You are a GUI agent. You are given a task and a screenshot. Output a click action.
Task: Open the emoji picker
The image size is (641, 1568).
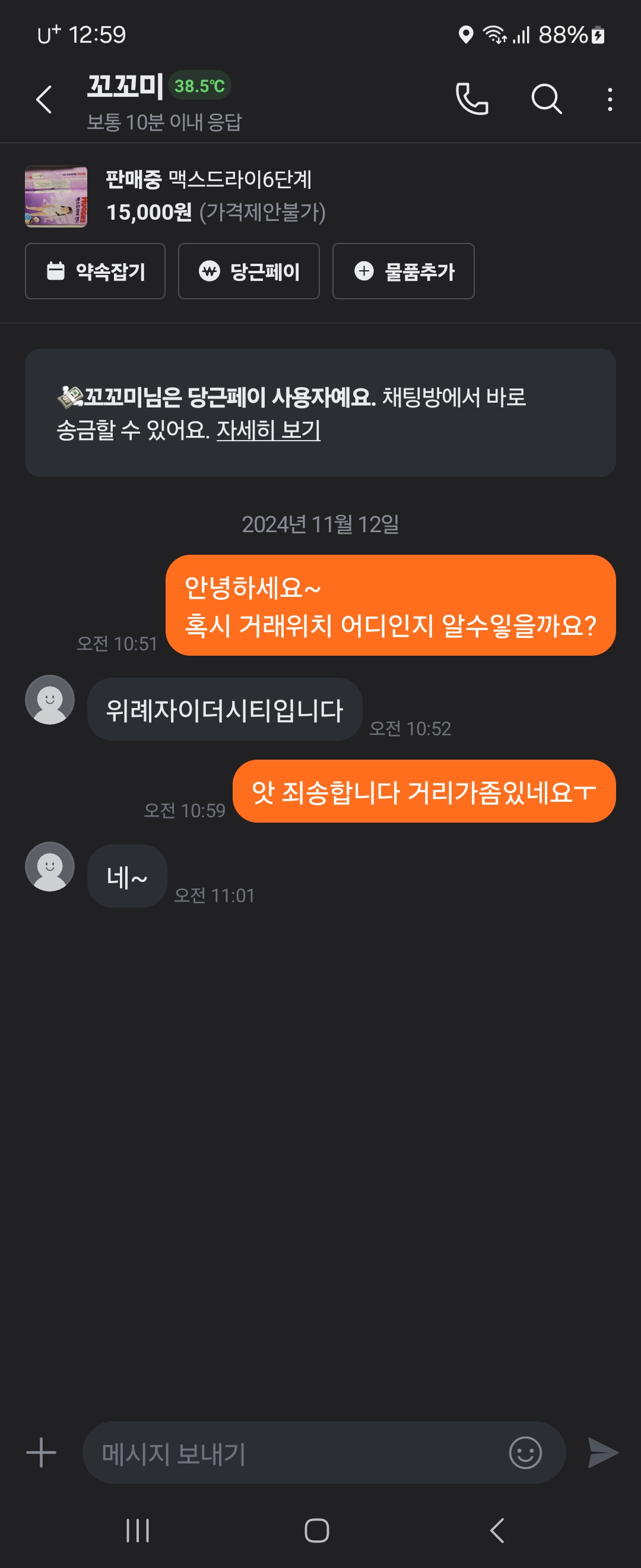tap(525, 1453)
